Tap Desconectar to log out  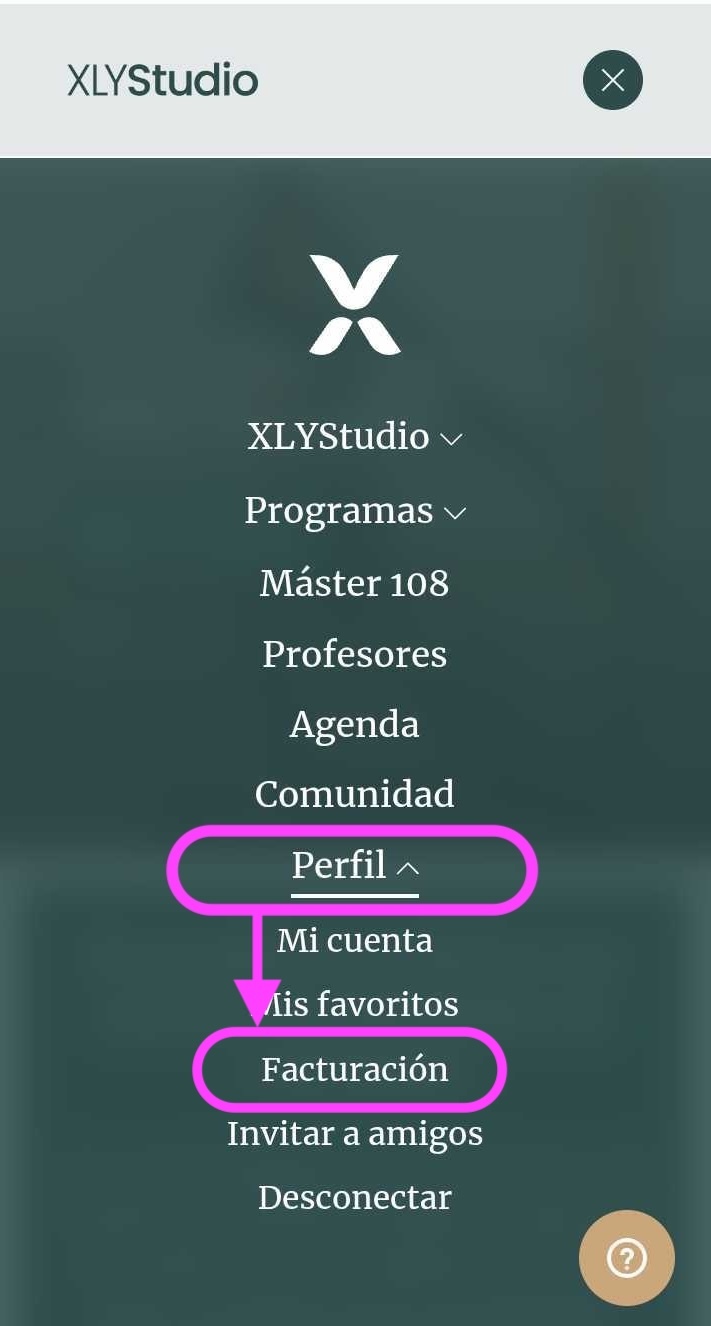pyautogui.click(x=355, y=1197)
